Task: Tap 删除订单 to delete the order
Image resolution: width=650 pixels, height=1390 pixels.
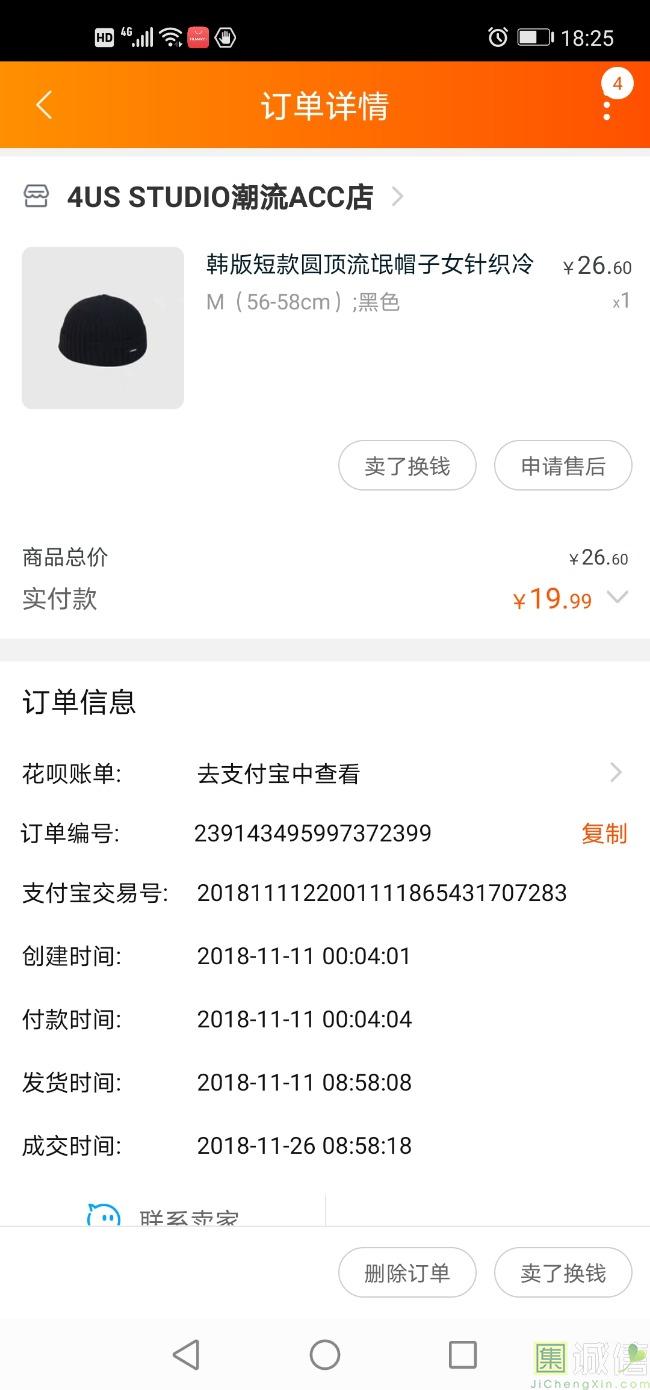Action: 407,1273
